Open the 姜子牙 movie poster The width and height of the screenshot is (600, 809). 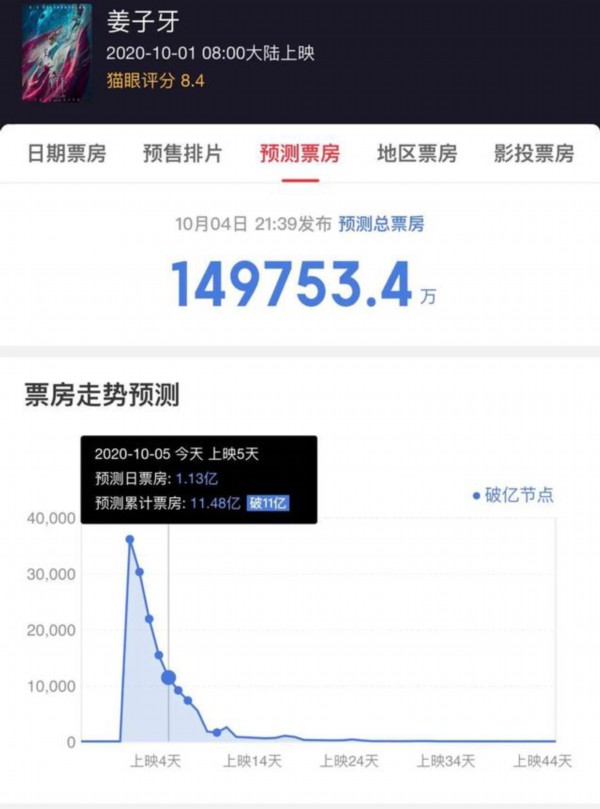(x=56, y=51)
